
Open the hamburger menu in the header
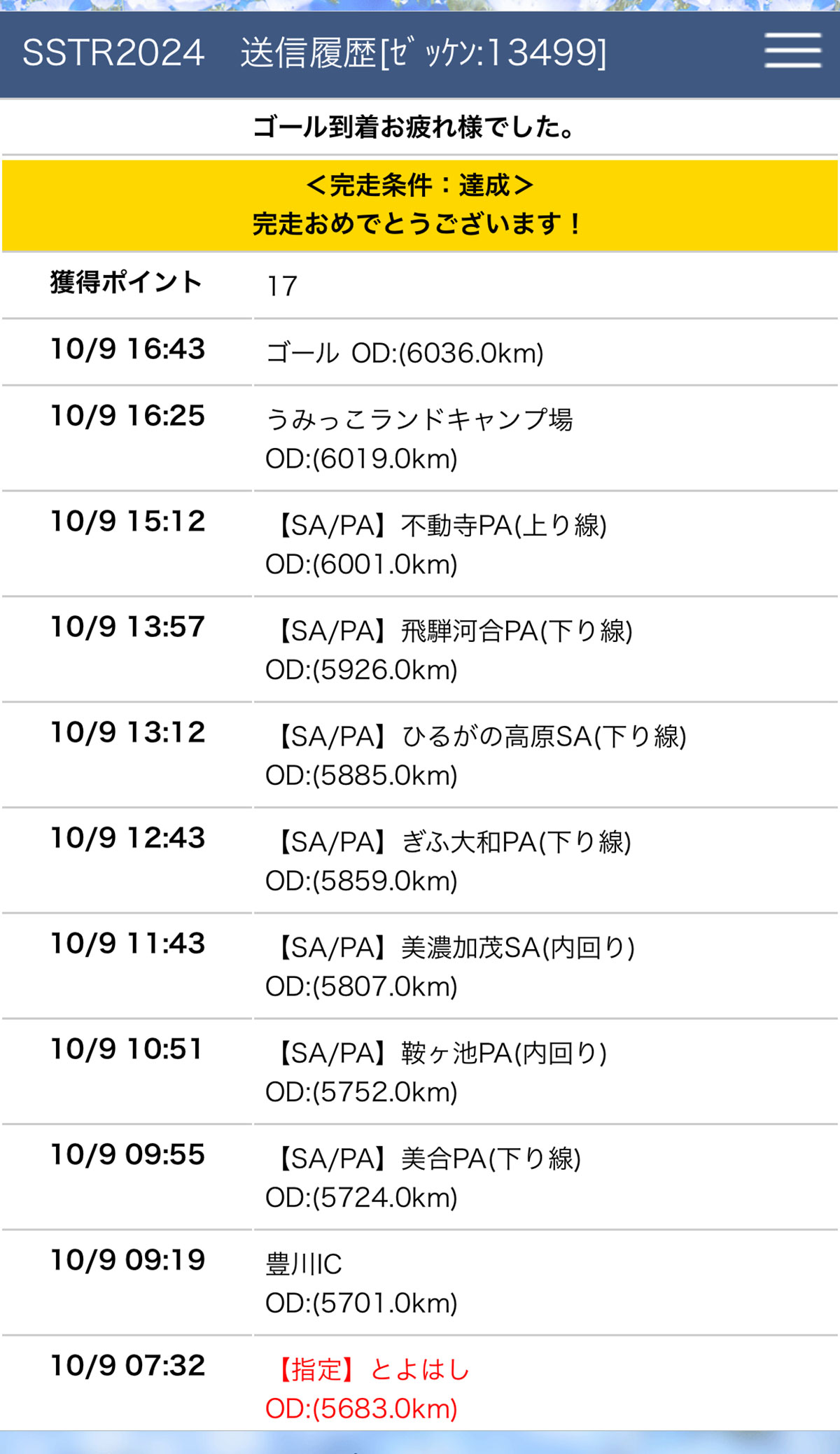792,50
